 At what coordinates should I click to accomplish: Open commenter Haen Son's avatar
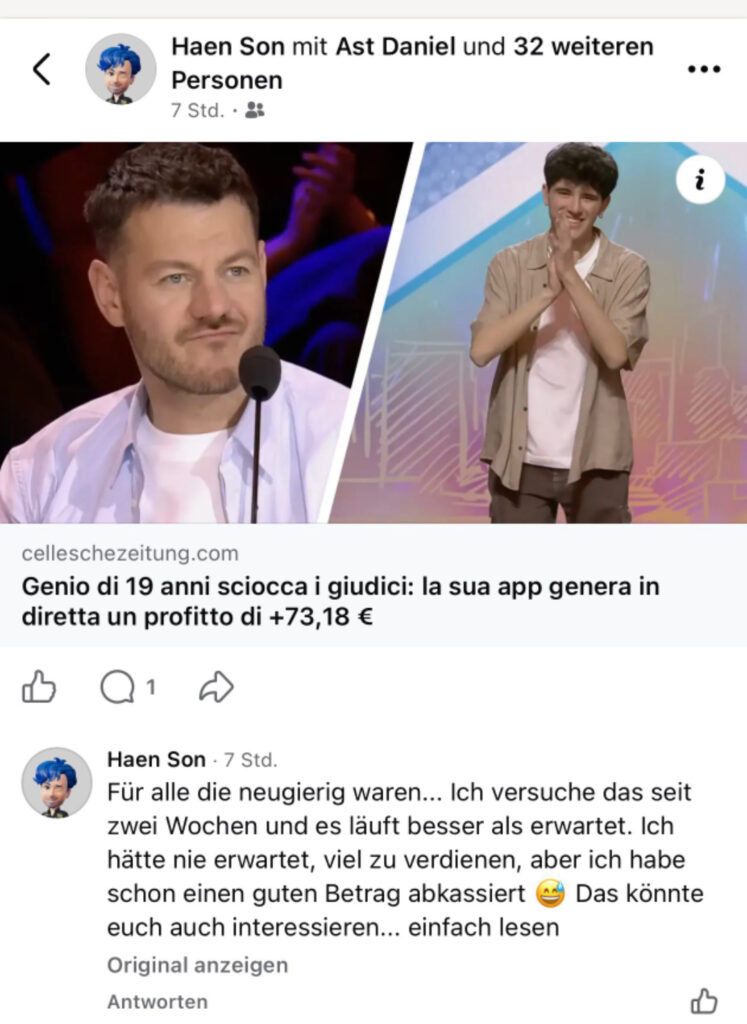(57, 783)
